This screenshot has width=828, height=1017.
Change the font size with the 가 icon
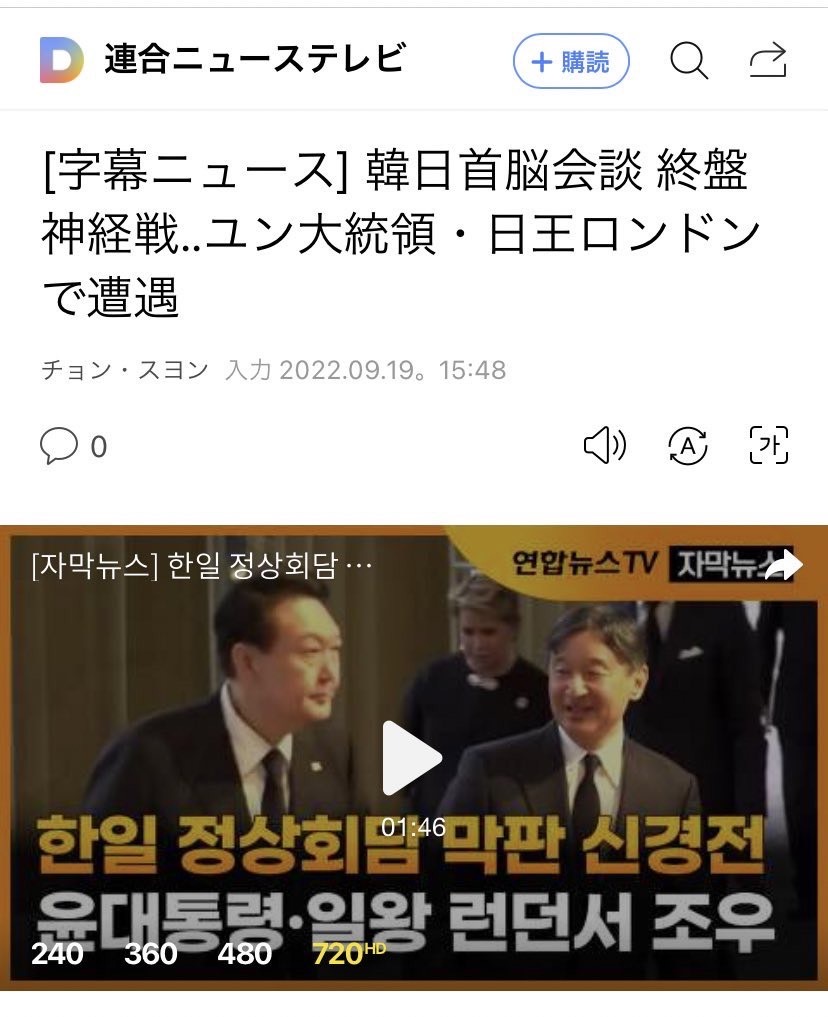[x=768, y=446]
